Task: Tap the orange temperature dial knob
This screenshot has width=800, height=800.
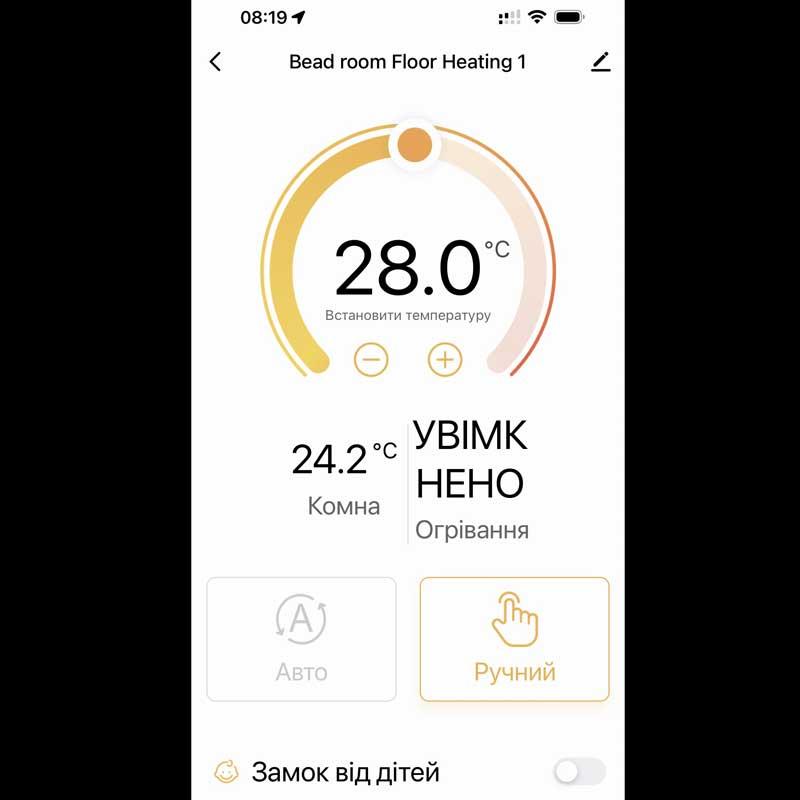Action: tap(414, 146)
